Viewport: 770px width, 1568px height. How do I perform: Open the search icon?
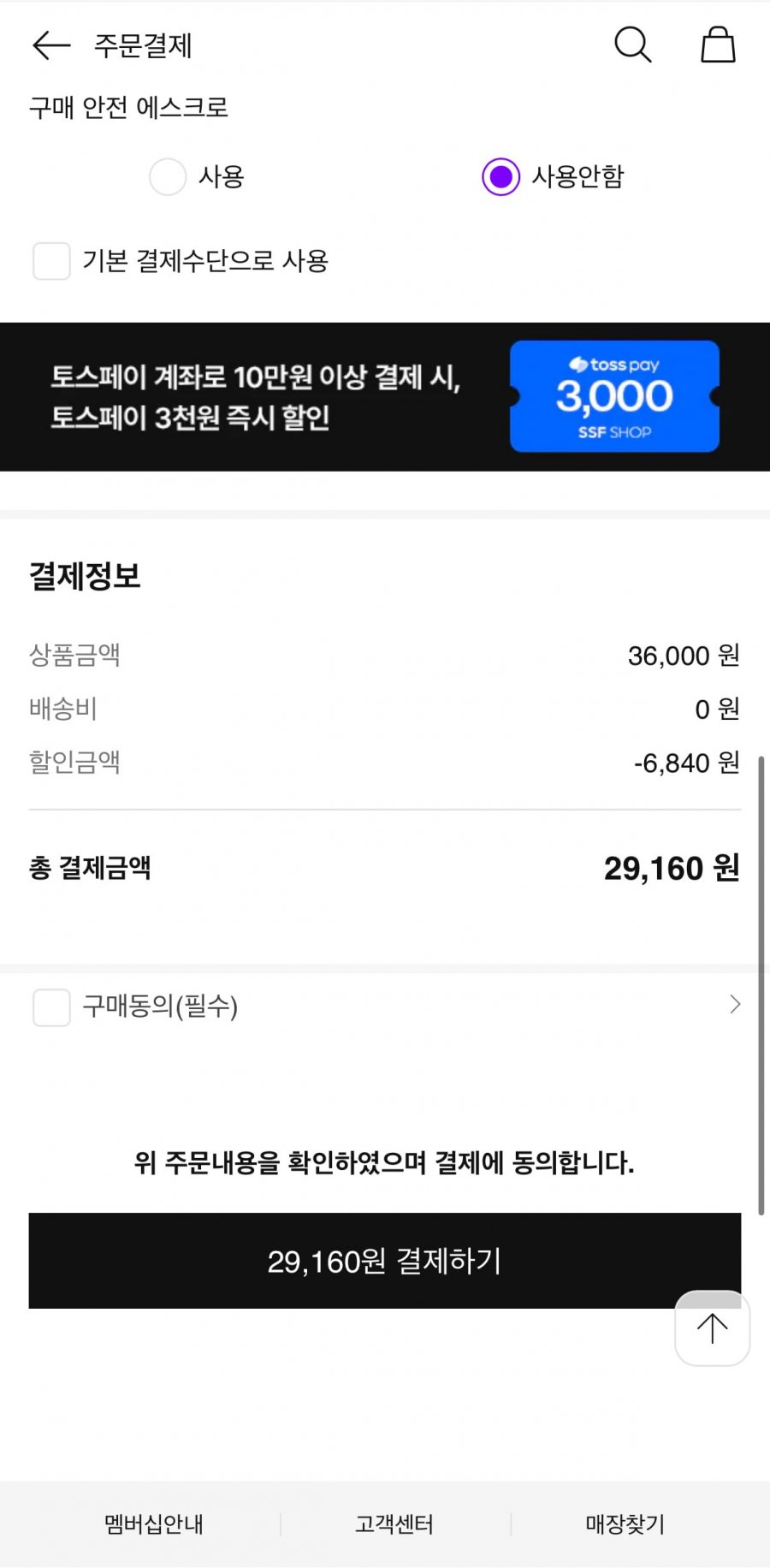pyautogui.click(x=633, y=45)
